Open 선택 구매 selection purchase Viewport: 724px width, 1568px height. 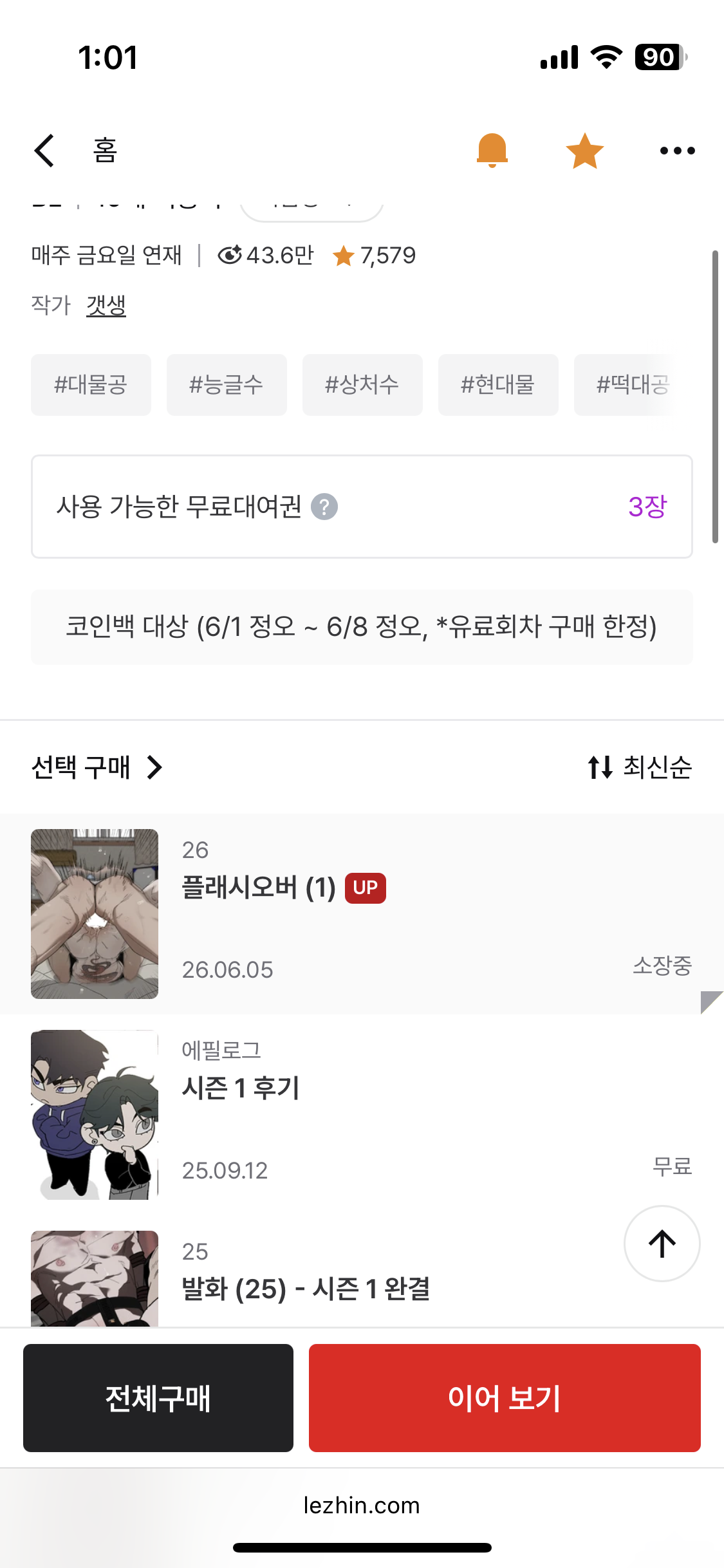[x=97, y=767]
